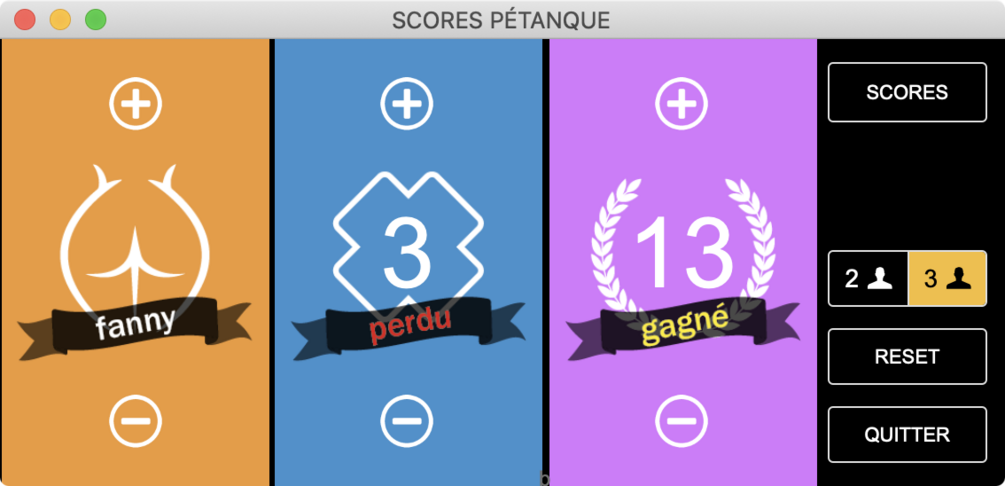Select the 3 players option

pyautogui.click(x=947, y=279)
